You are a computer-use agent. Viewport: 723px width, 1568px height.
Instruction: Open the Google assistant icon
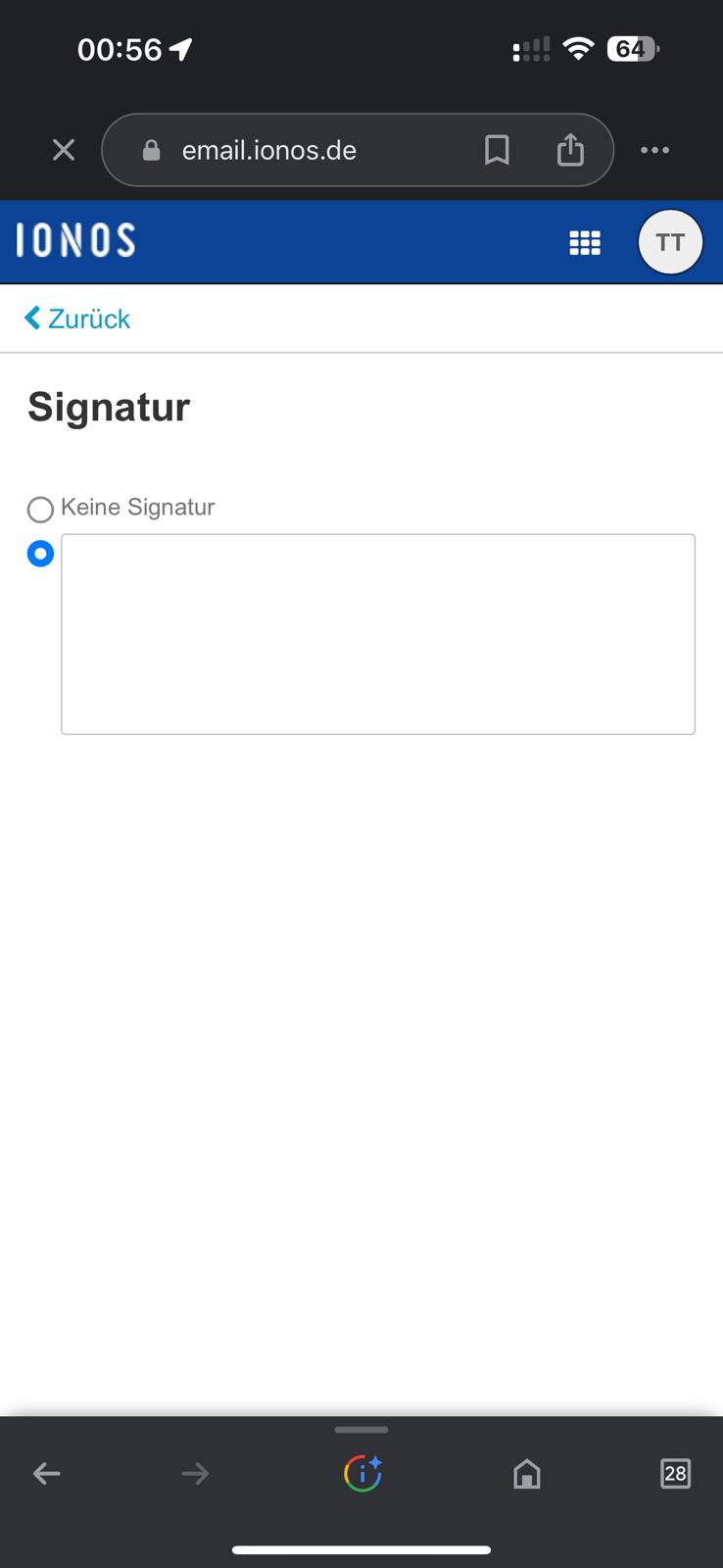point(362,1473)
